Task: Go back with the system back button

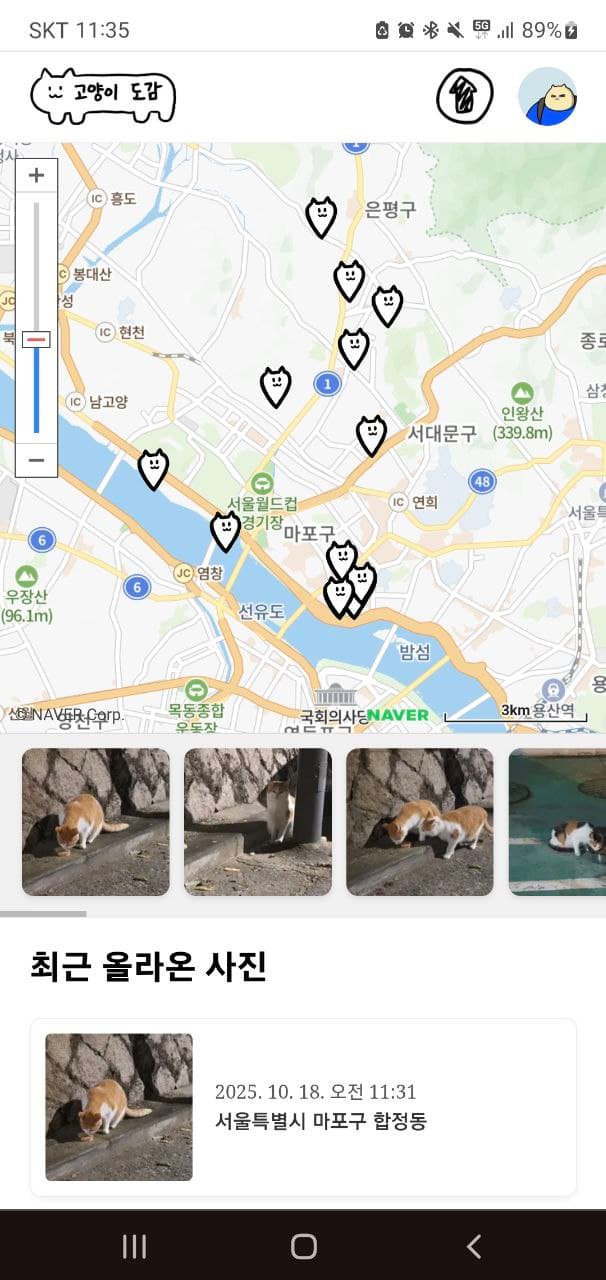Action: [474, 1246]
